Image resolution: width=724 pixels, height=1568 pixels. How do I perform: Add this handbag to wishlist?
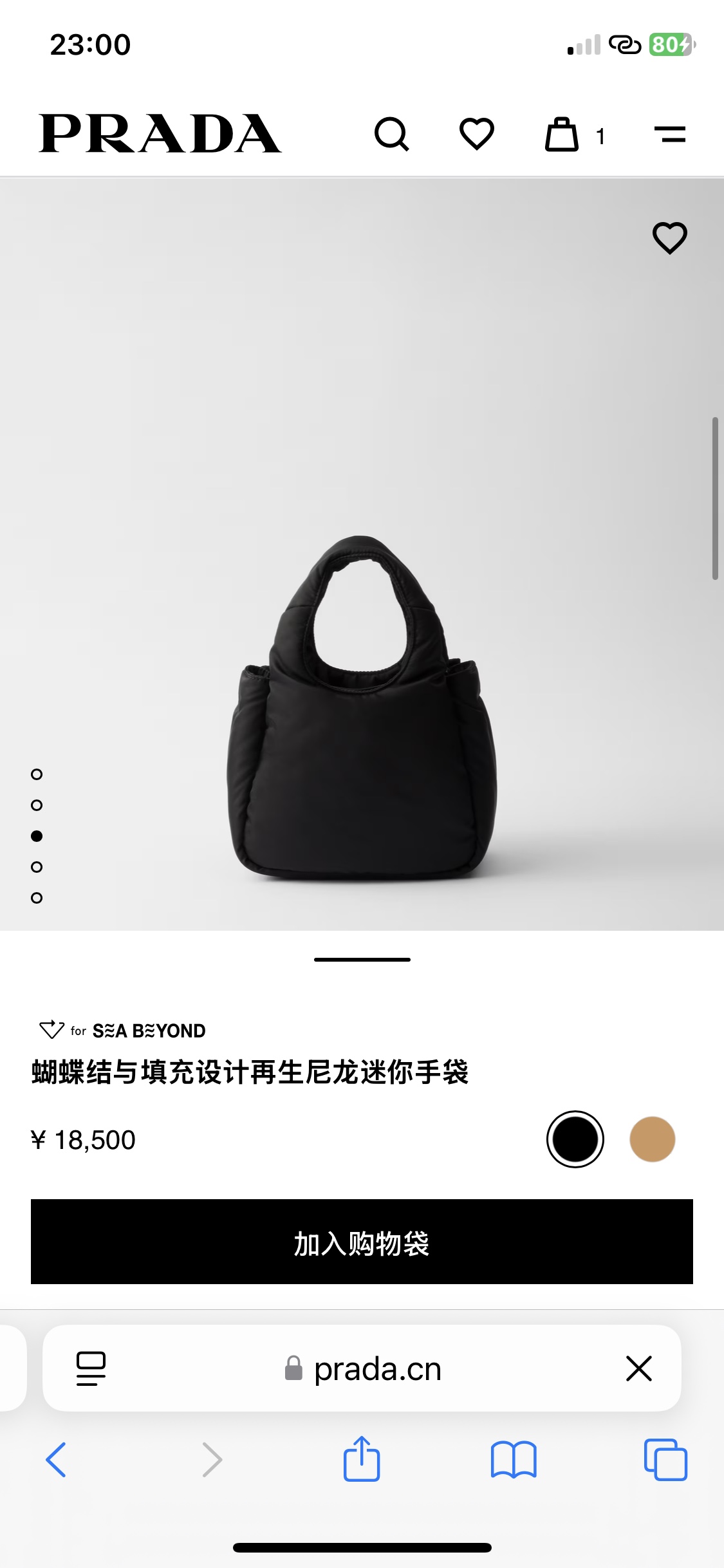670,238
